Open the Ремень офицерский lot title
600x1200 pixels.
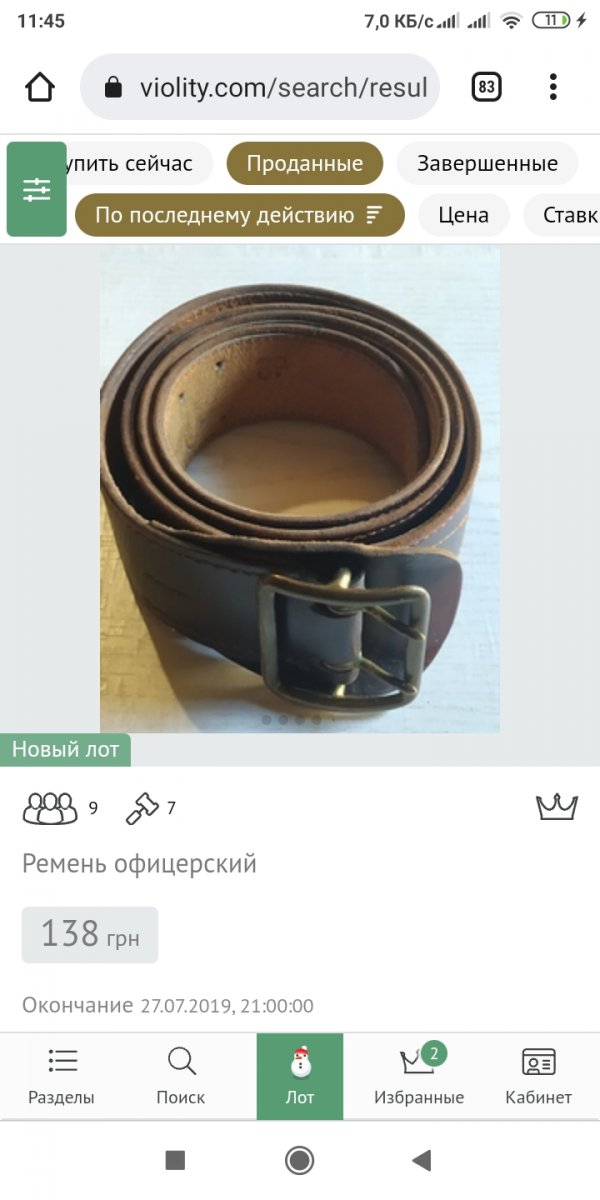[x=140, y=864]
